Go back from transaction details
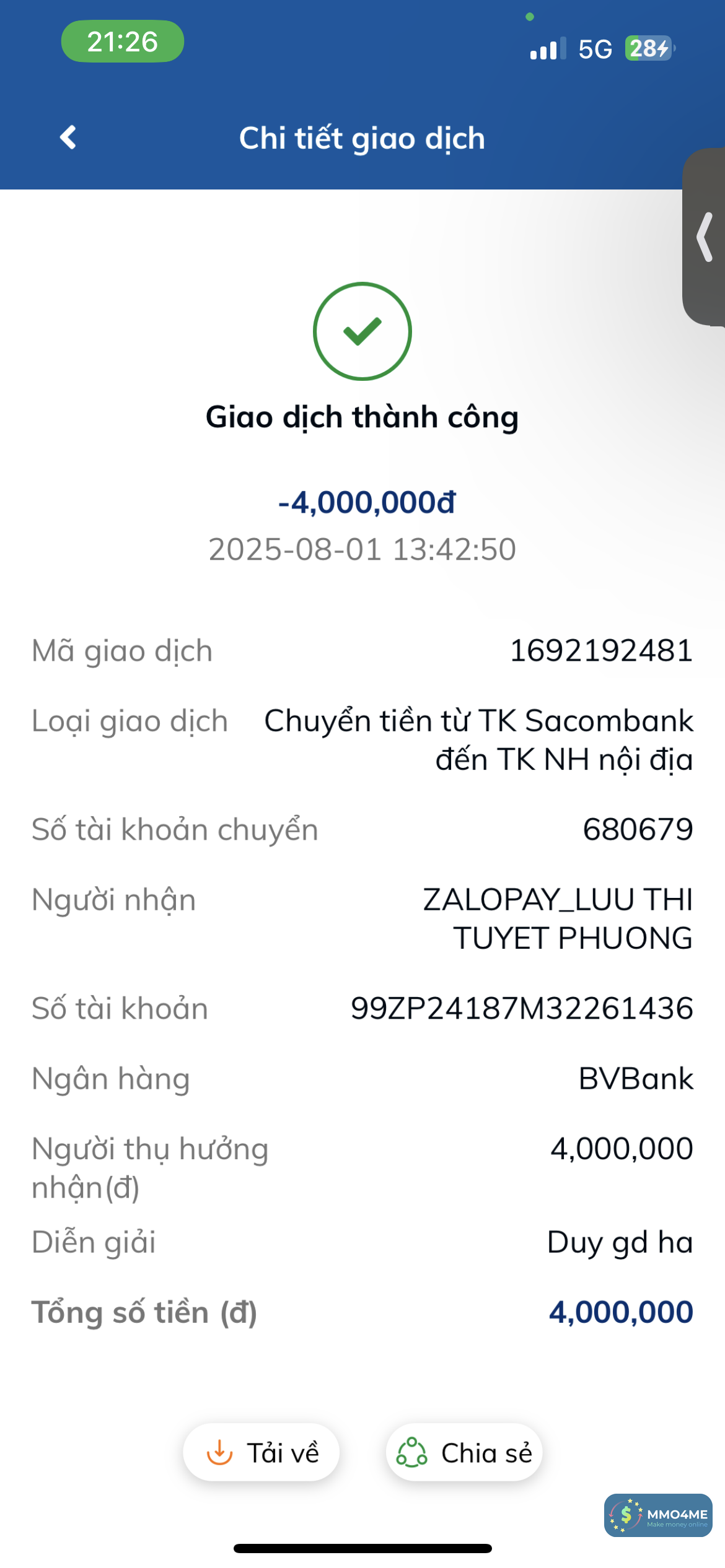Viewport: 725px width, 1568px height. point(68,137)
